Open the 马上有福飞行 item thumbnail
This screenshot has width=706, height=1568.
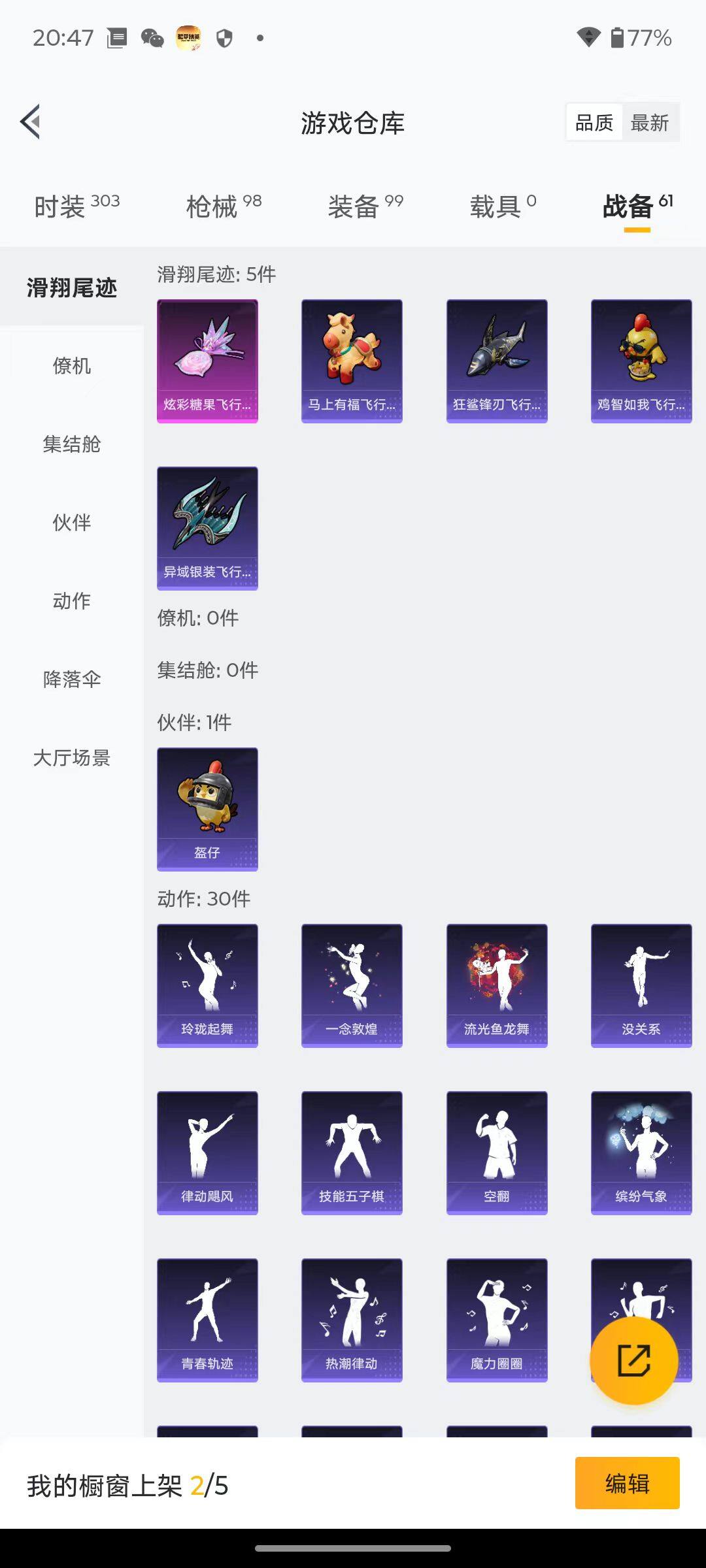click(352, 361)
